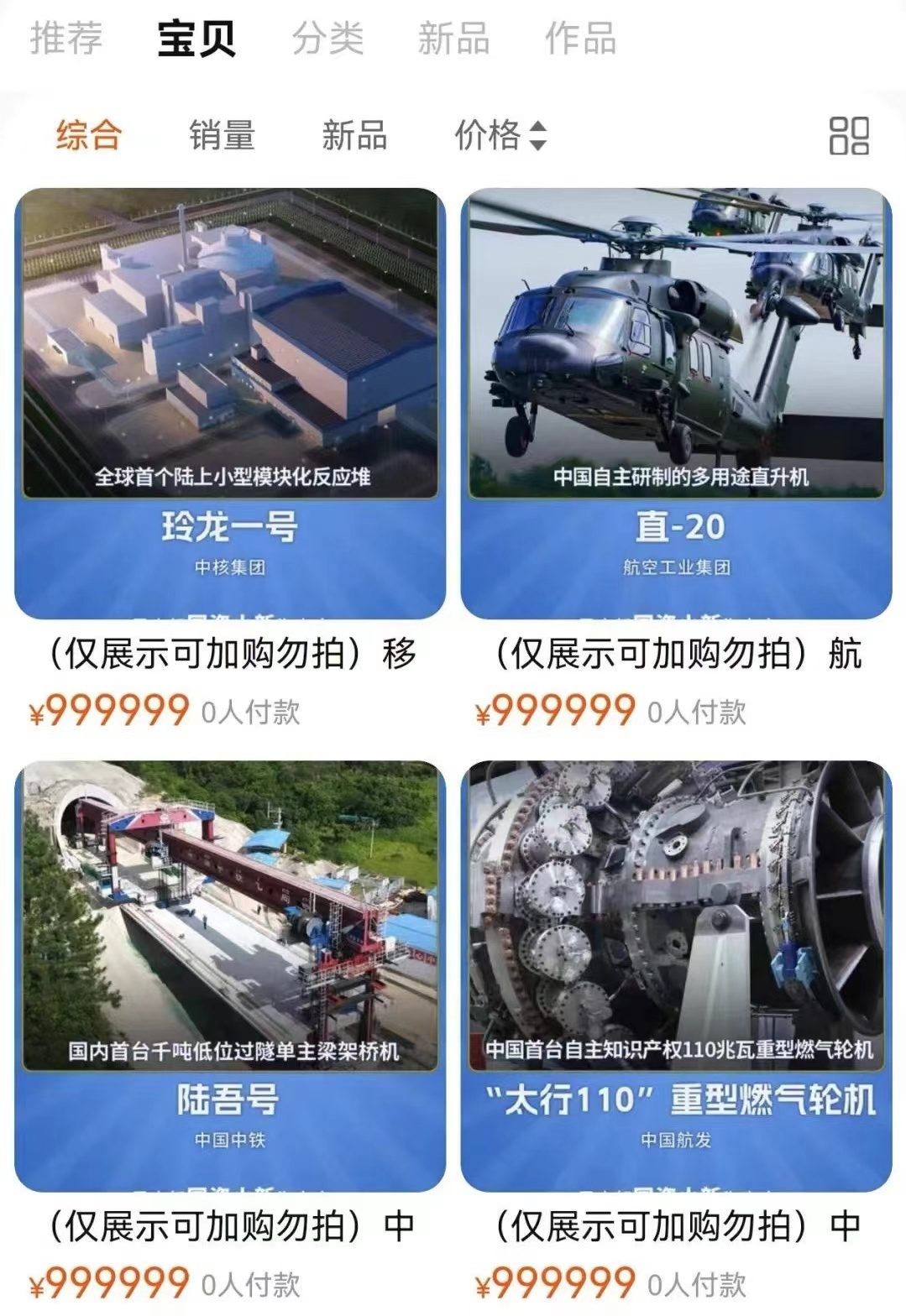Switch to the 作品 tab
This screenshot has height=1316, width=906.
click(580, 39)
